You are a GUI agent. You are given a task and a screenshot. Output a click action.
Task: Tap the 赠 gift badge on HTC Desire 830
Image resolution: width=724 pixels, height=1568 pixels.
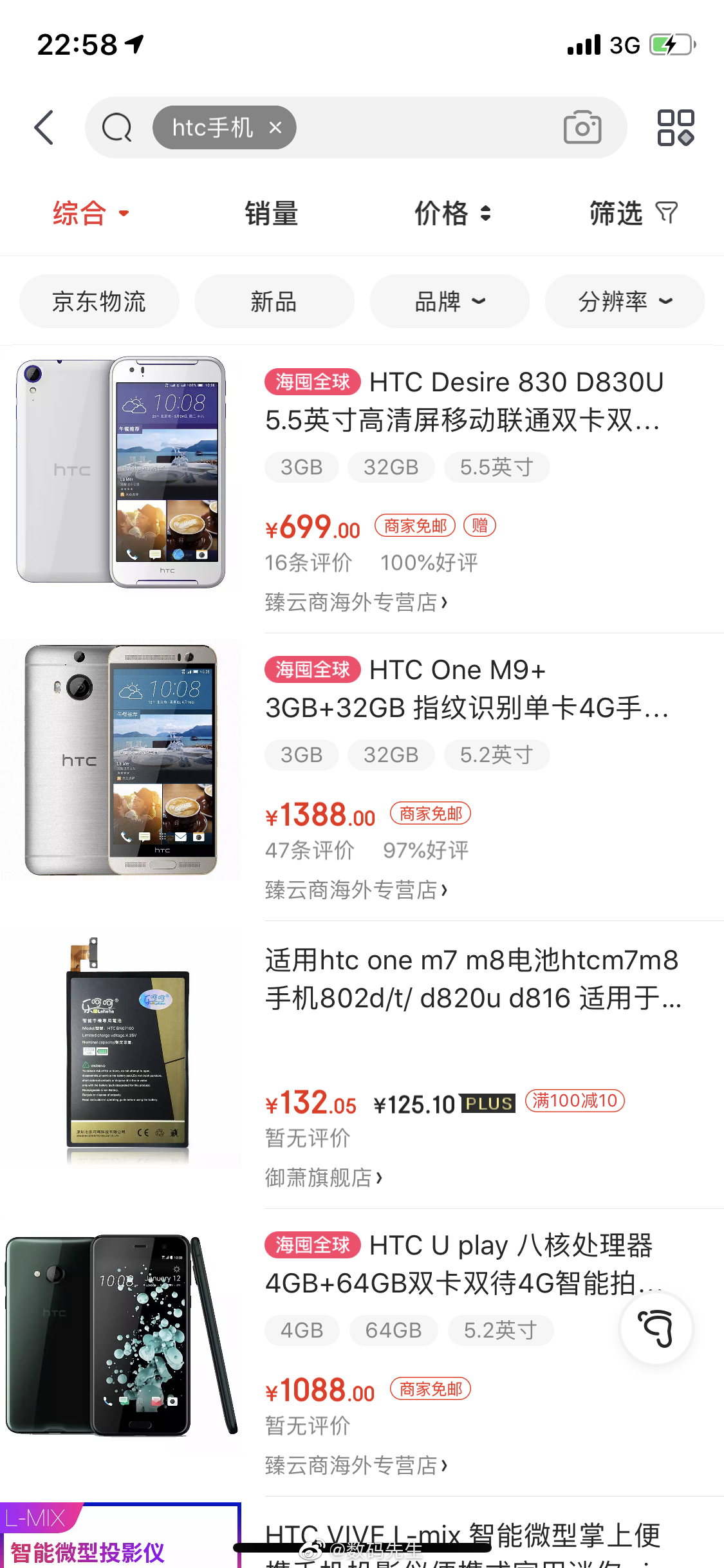click(x=479, y=526)
